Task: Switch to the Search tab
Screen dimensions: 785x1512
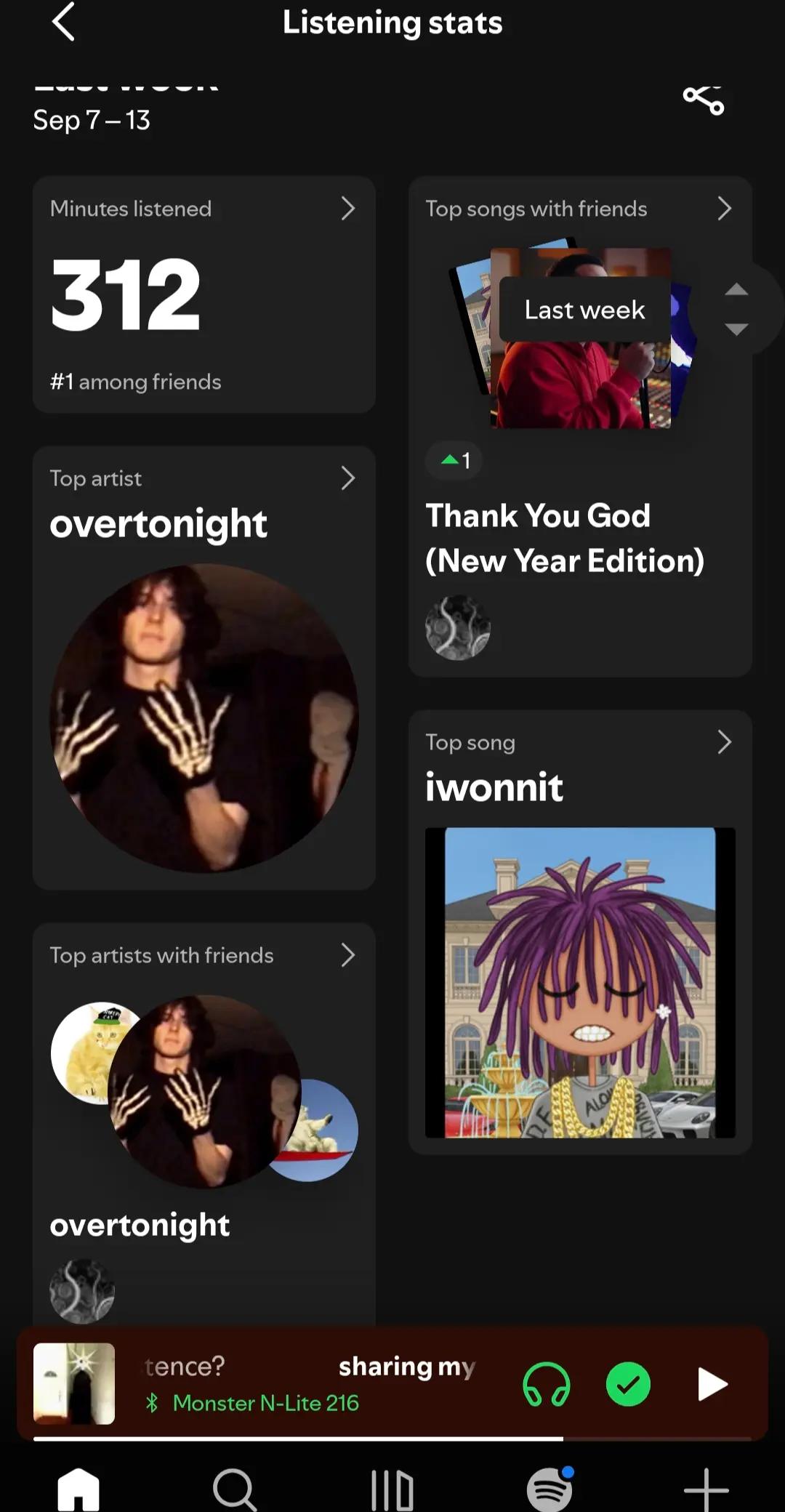Action: click(235, 1490)
